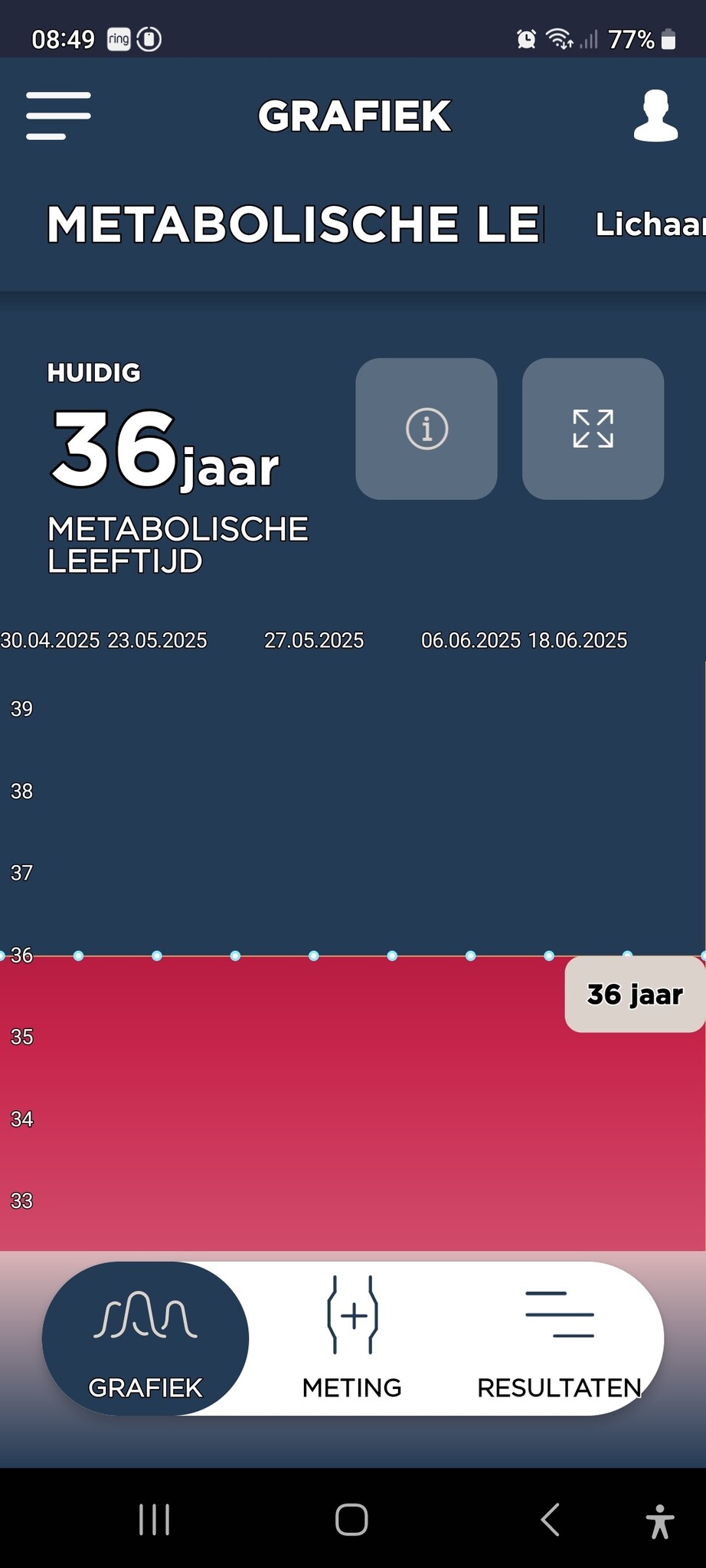The width and height of the screenshot is (706, 1568).
Task: Open the hamburger menu
Action: coord(58,116)
